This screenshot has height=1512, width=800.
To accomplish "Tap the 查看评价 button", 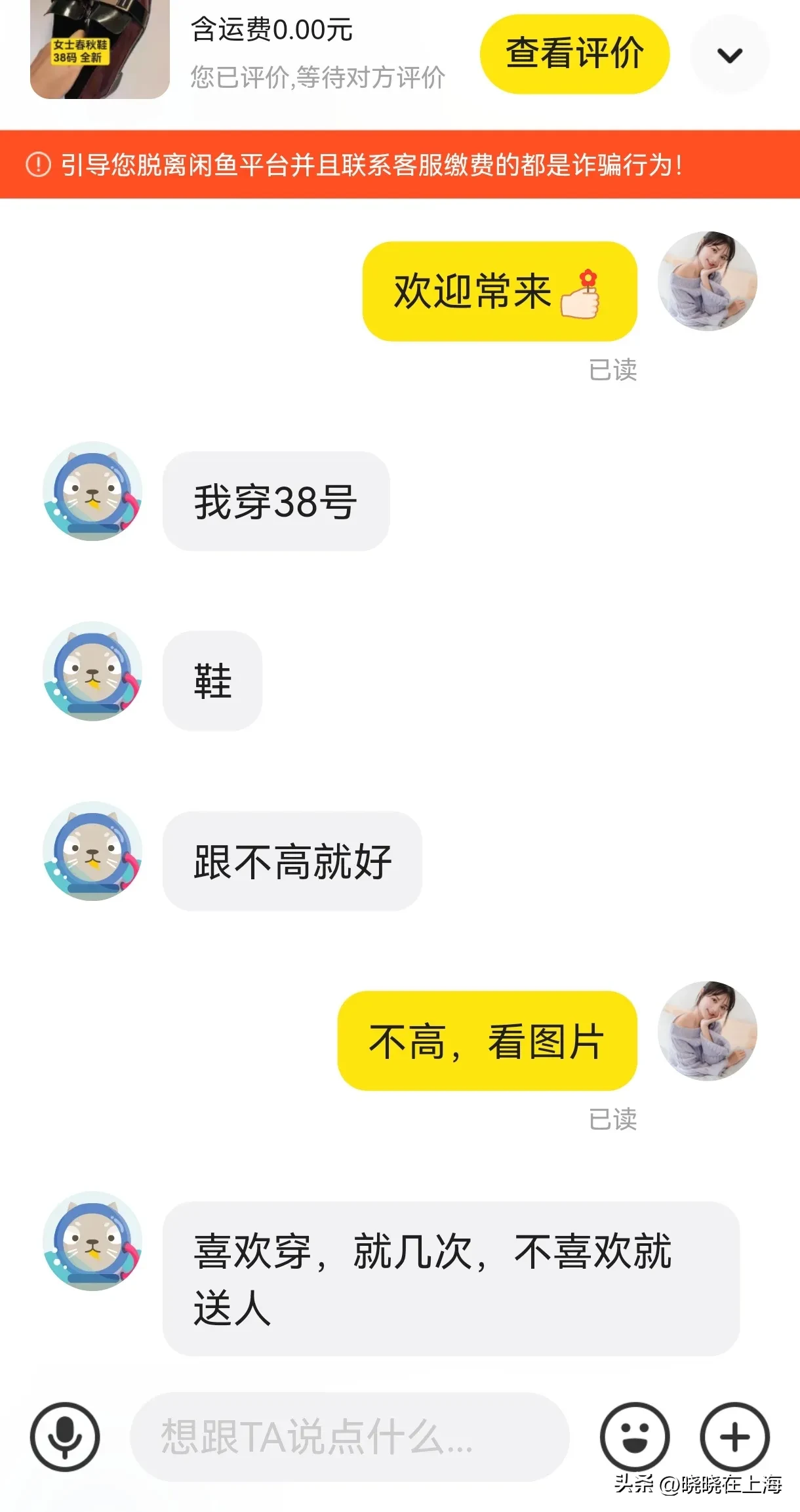I will pos(574,54).
